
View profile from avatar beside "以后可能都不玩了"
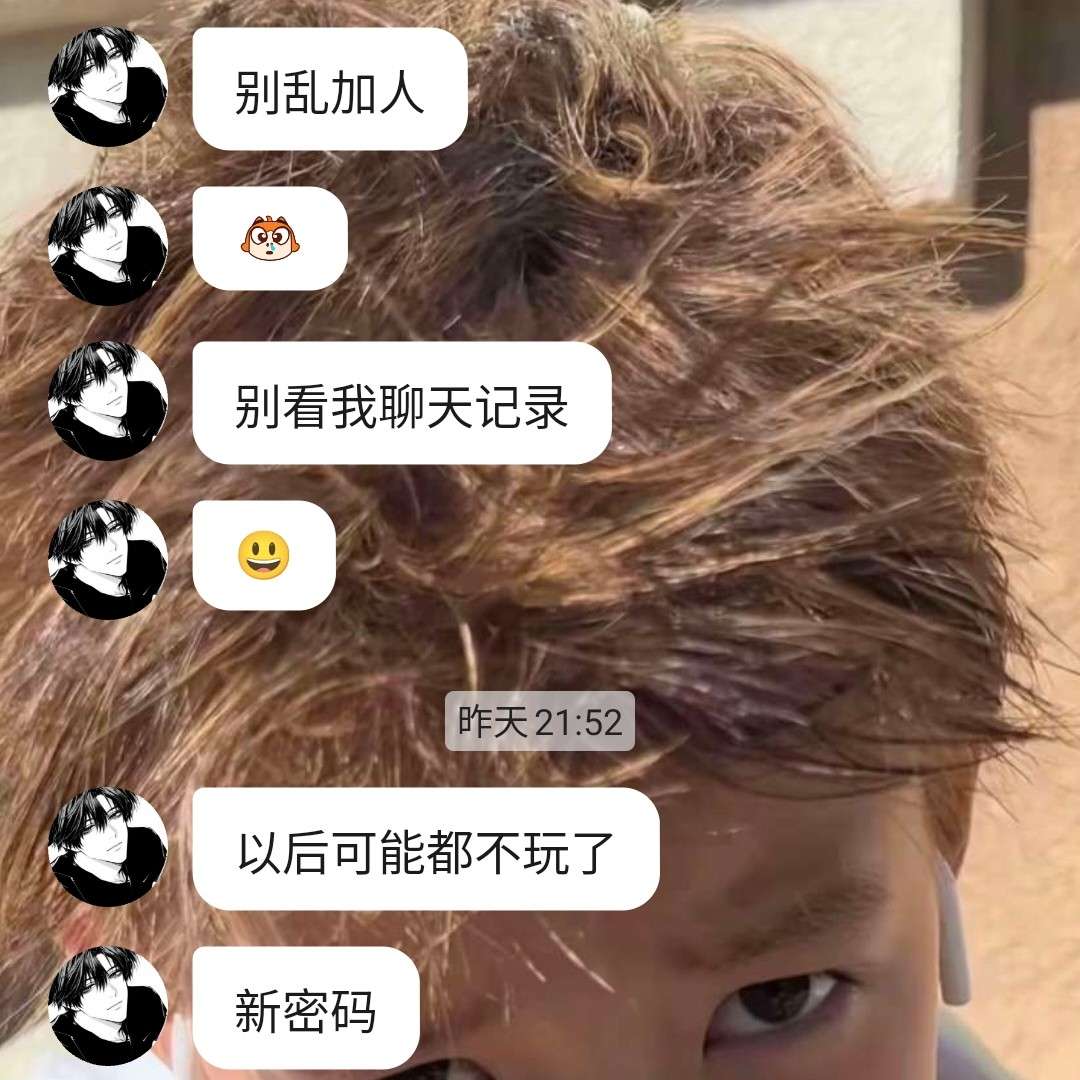(x=108, y=847)
